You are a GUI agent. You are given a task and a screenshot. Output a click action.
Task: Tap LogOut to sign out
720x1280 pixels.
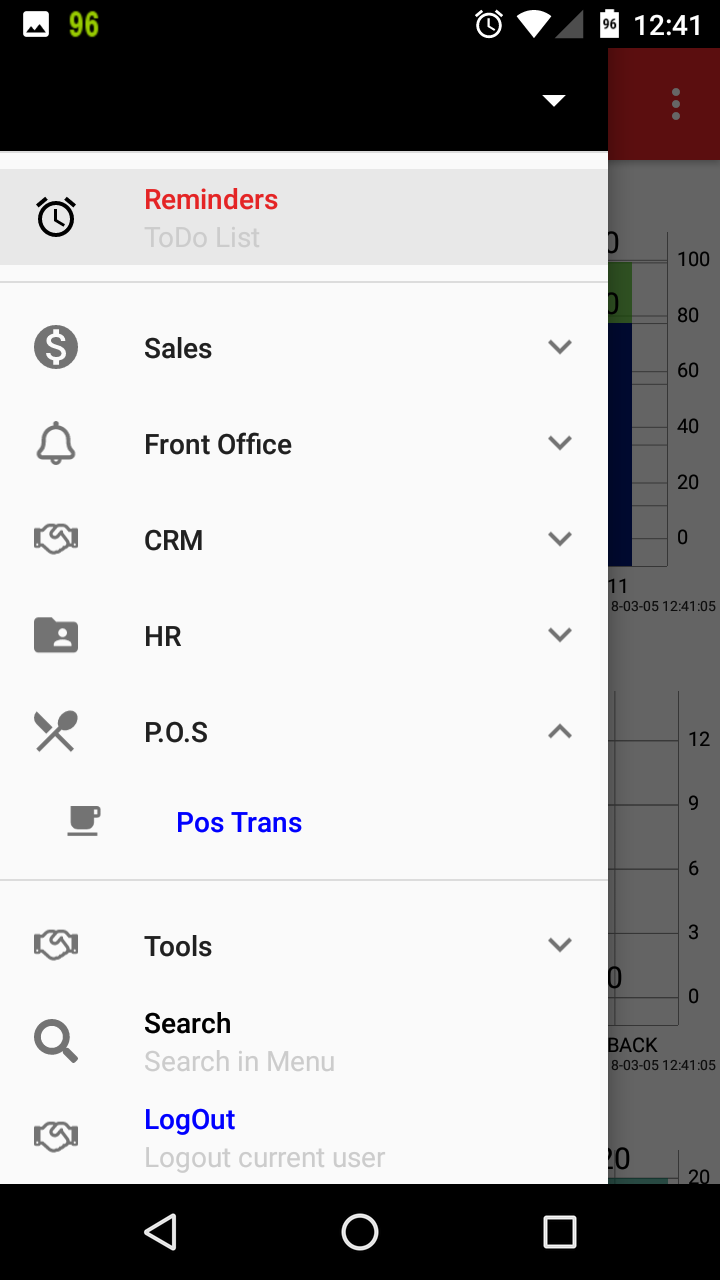pyautogui.click(x=304, y=1137)
